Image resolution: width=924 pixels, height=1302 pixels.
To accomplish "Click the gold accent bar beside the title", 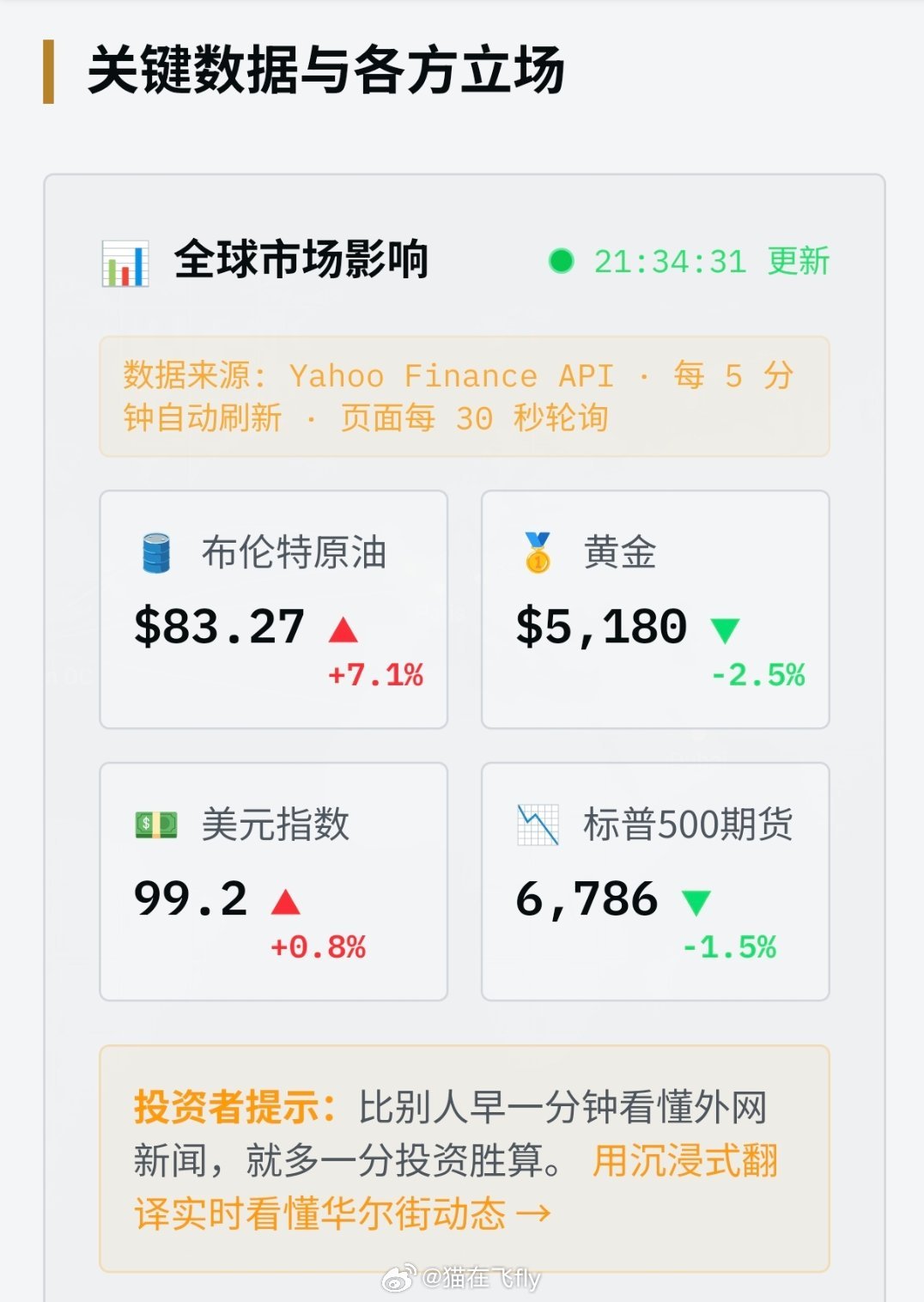I will 49,72.
